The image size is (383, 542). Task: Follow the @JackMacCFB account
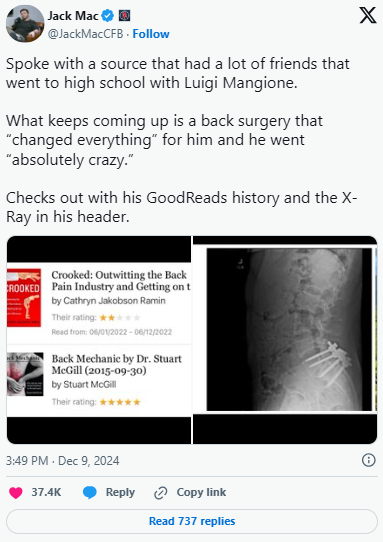151,34
